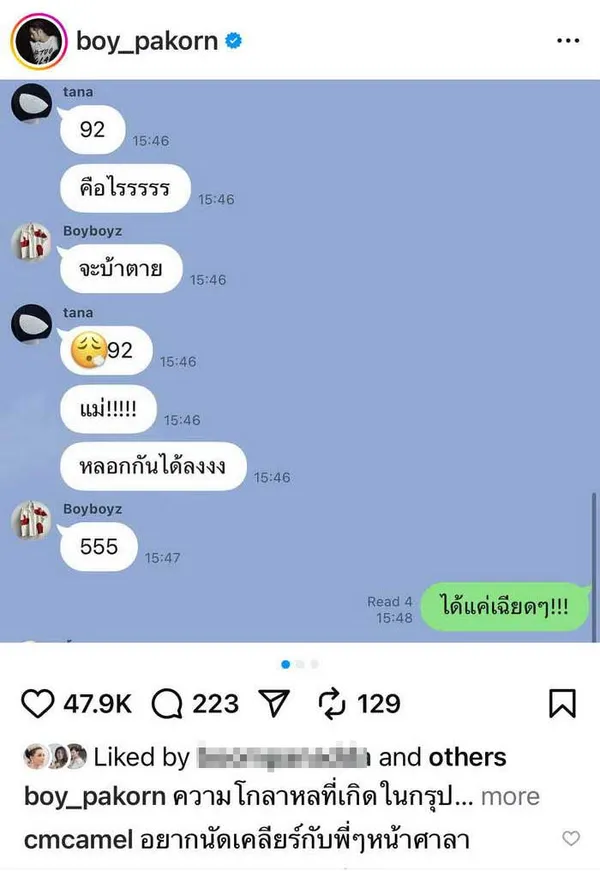The height and width of the screenshot is (871, 600).
Task: View the Liked by and others list
Action: 470,757
